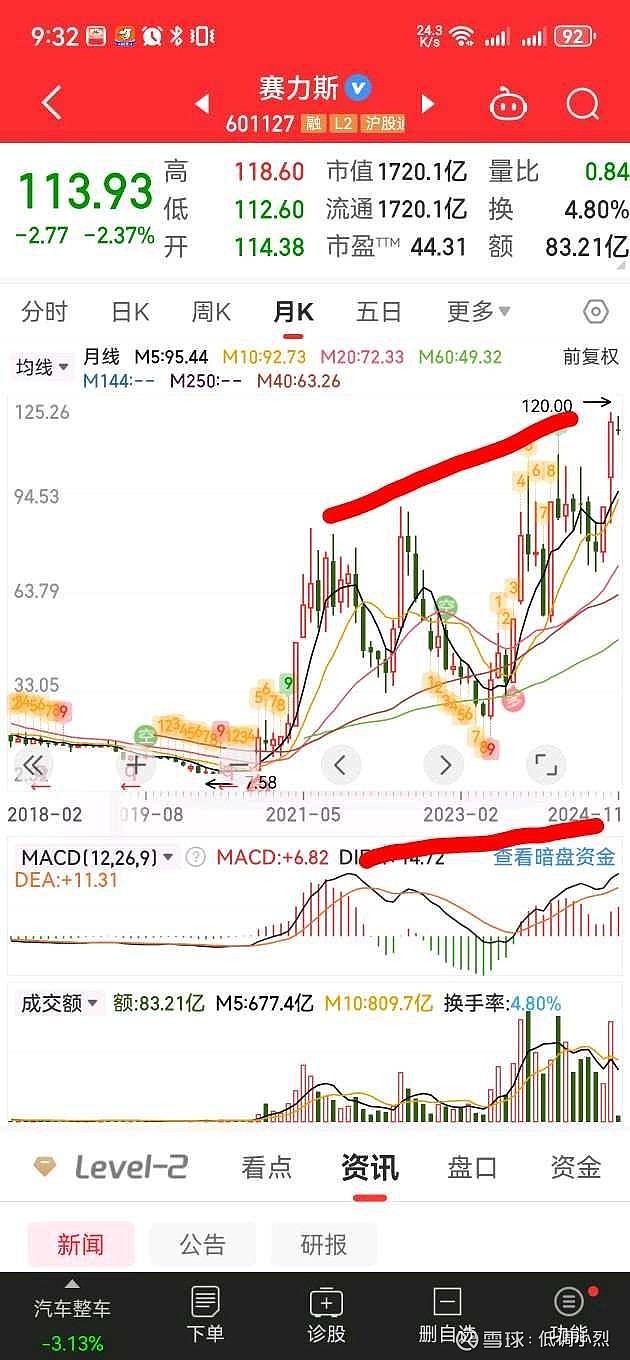This screenshot has height=1360, width=630.
Task: Select the 五日 chart tab
Action: [379, 312]
